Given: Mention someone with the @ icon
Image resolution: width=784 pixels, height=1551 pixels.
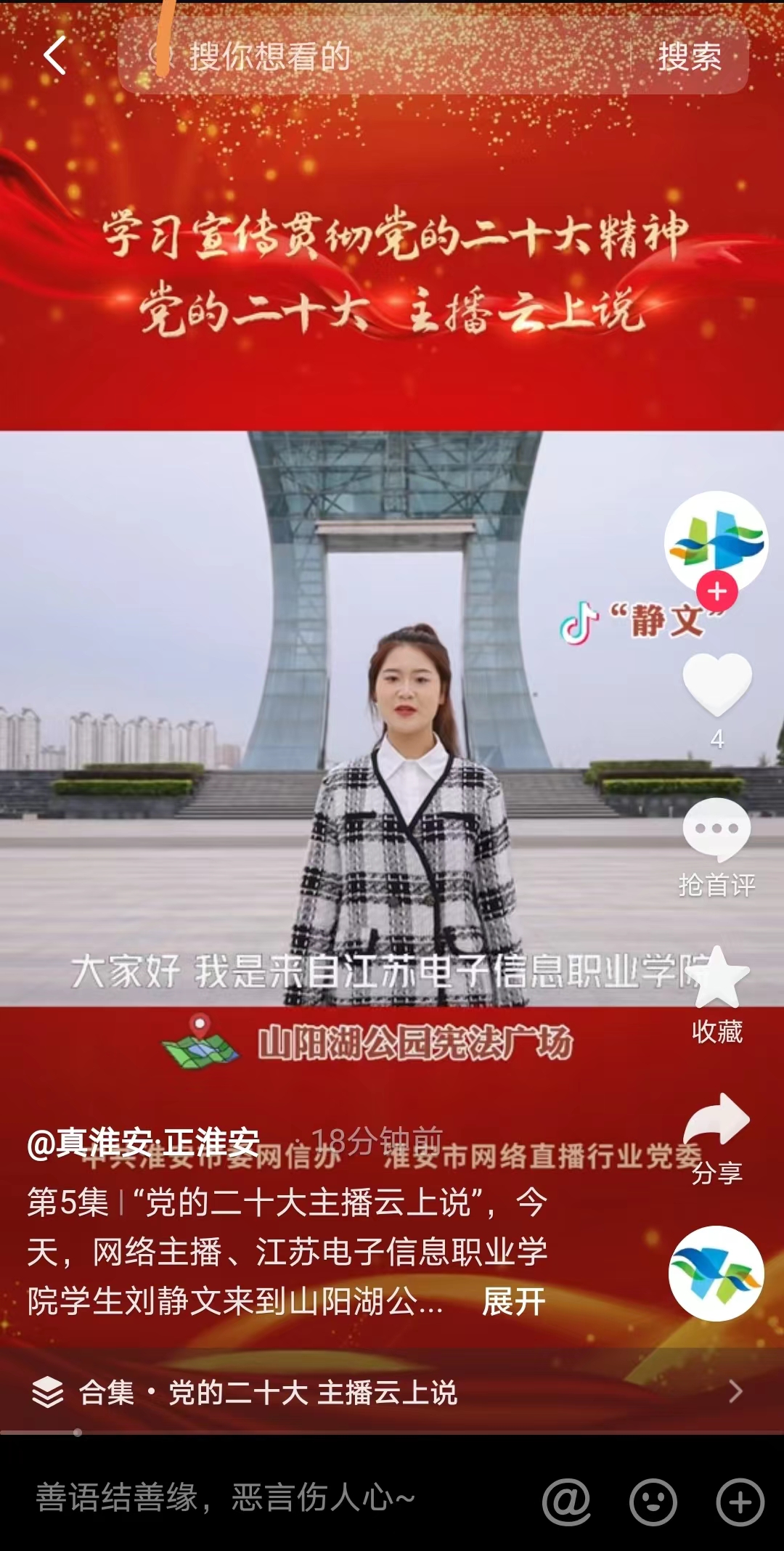Looking at the screenshot, I should (x=566, y=1502).
